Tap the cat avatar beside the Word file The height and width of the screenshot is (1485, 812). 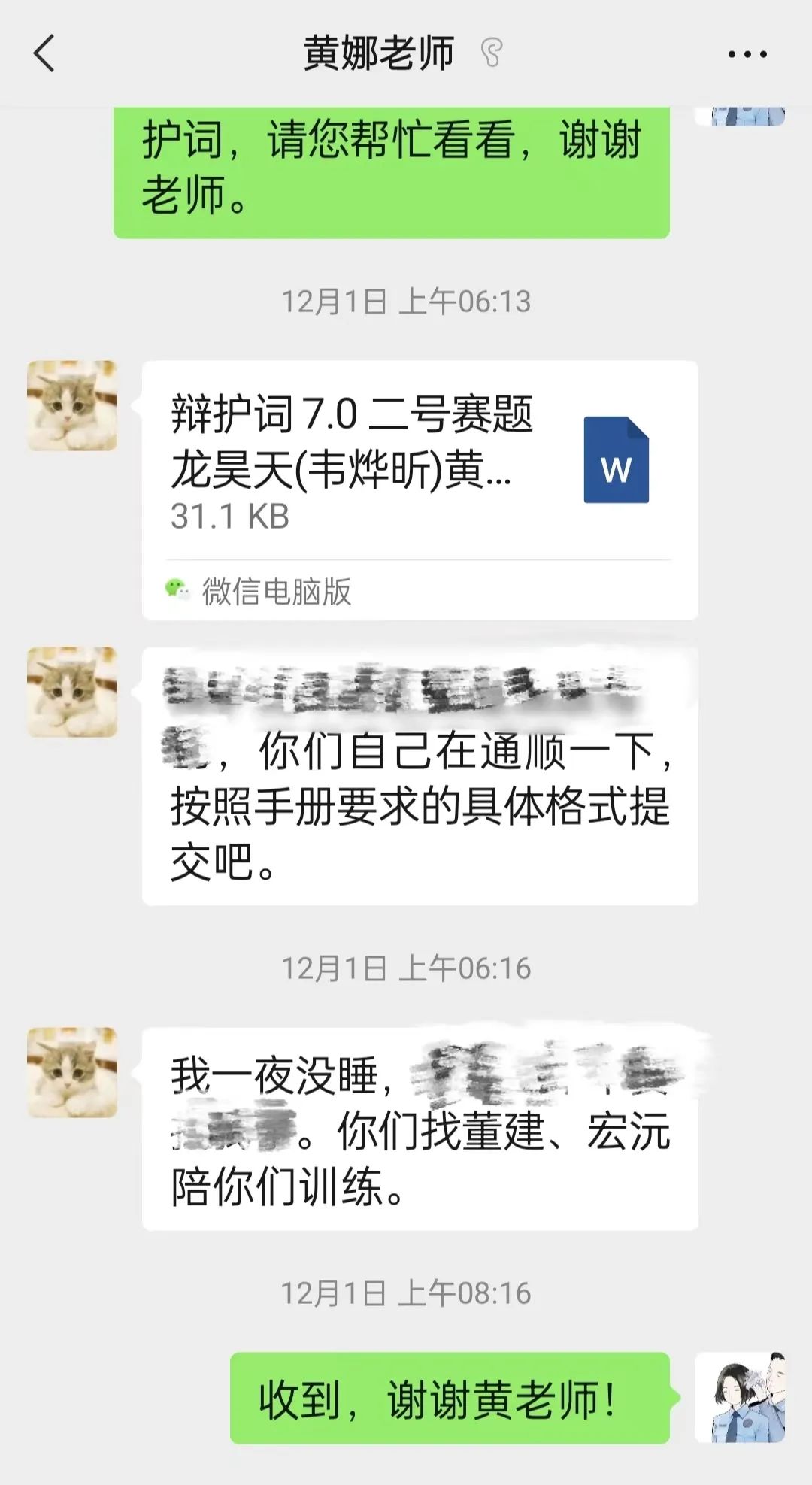point(72,406)
